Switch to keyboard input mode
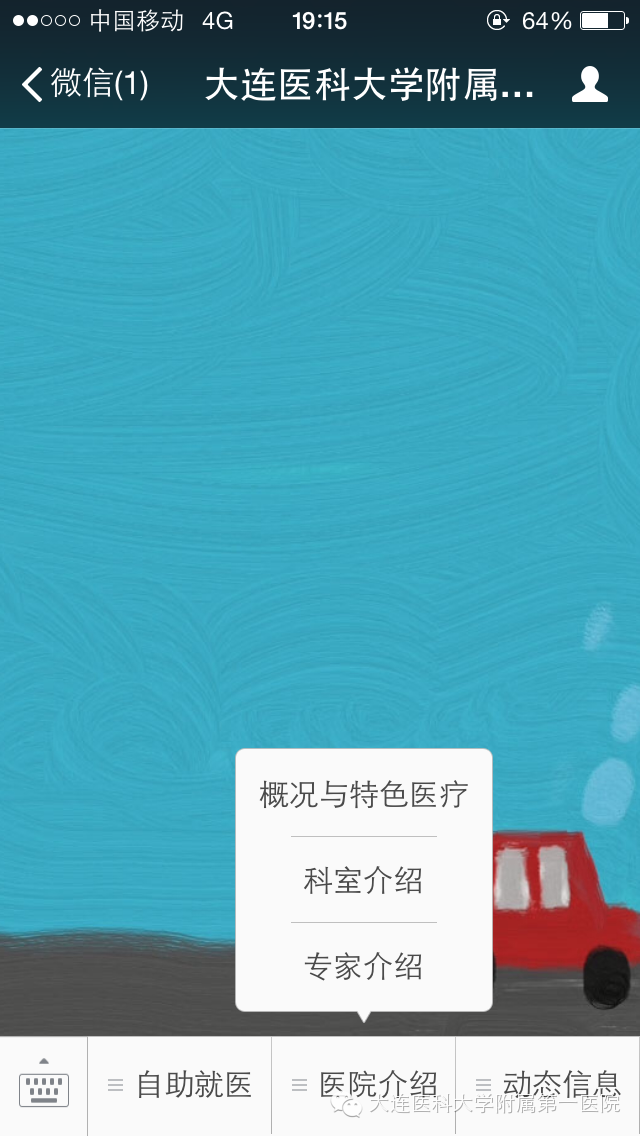Screen dimensions: 640x1136 click(x=44, y=1086)
